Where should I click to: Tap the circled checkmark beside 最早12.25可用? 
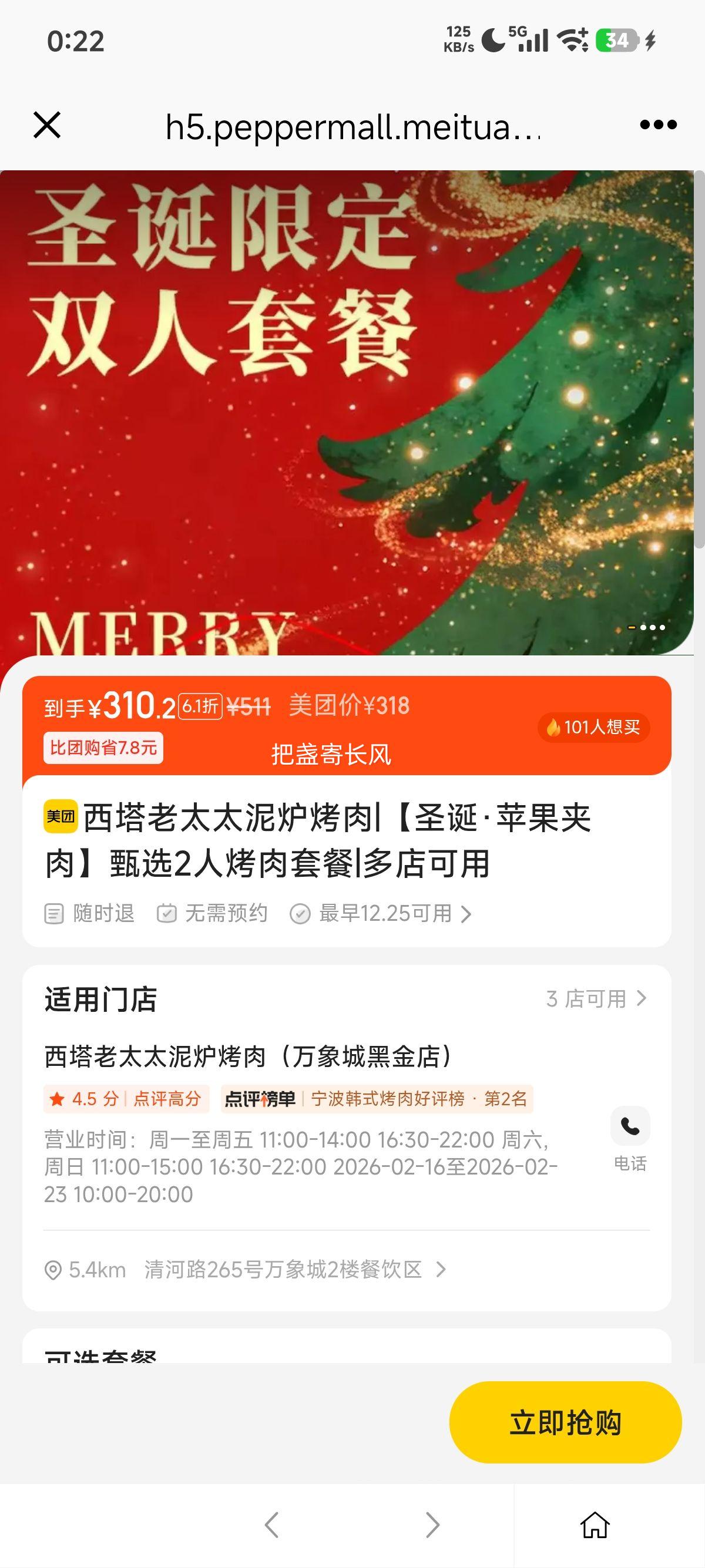tap(300, 913)
